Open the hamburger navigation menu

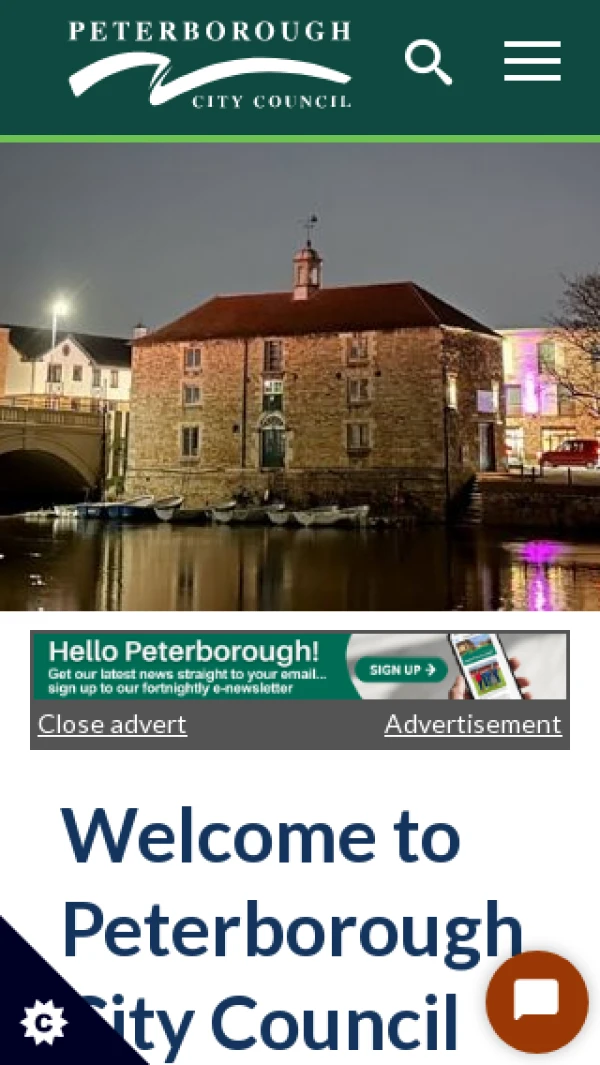(x=532, y=62)
